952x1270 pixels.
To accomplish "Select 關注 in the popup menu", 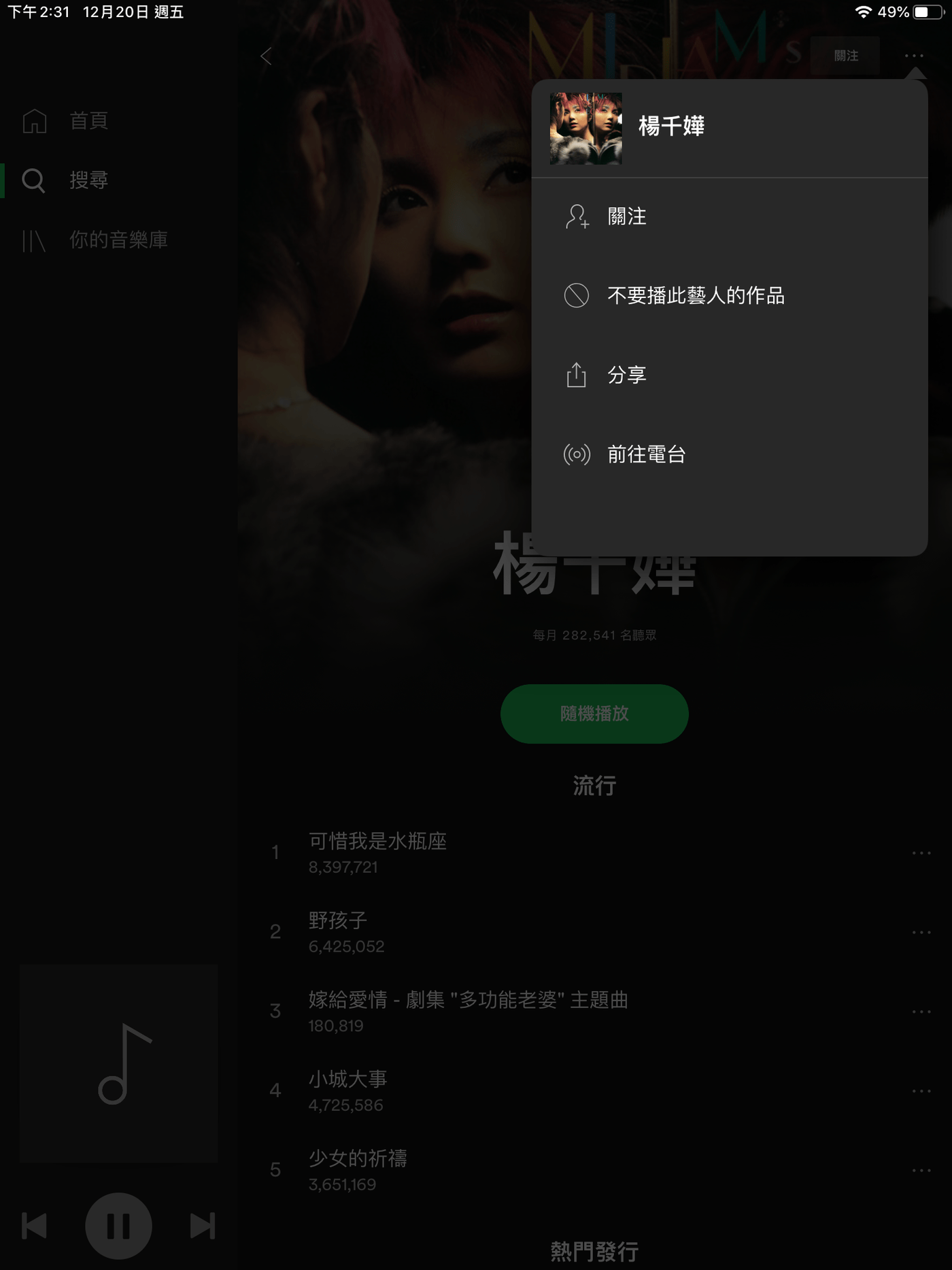I will coord(626,216).
